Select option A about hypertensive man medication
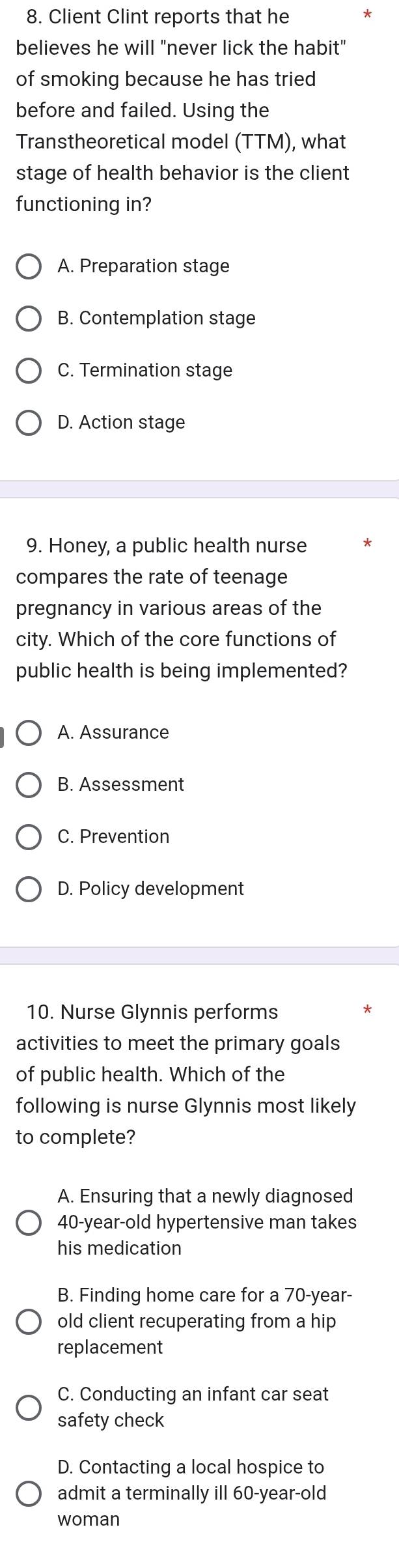Image resolution: width=399 pixels, height=1568 pixels. (28, 1223)
